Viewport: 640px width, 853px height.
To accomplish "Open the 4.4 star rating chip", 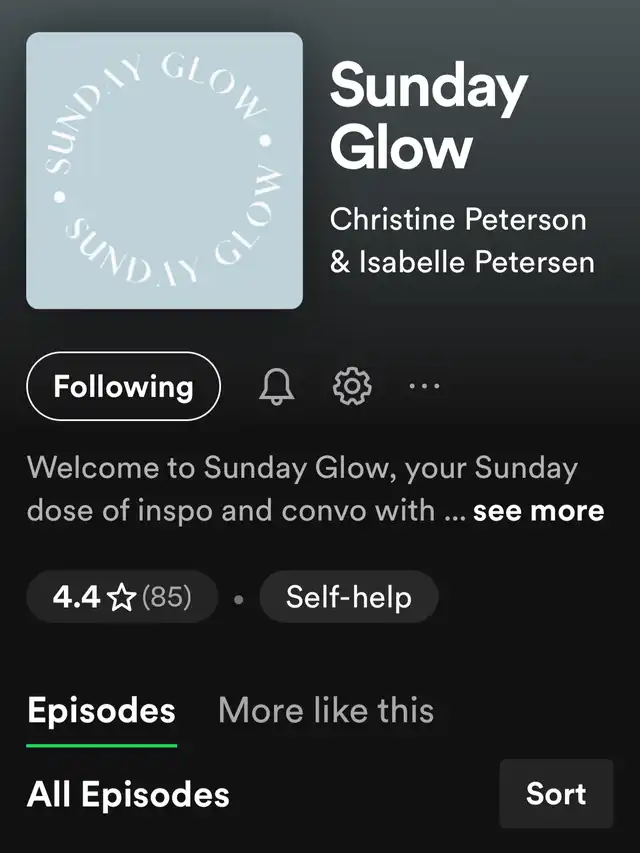I will [122, 597].
